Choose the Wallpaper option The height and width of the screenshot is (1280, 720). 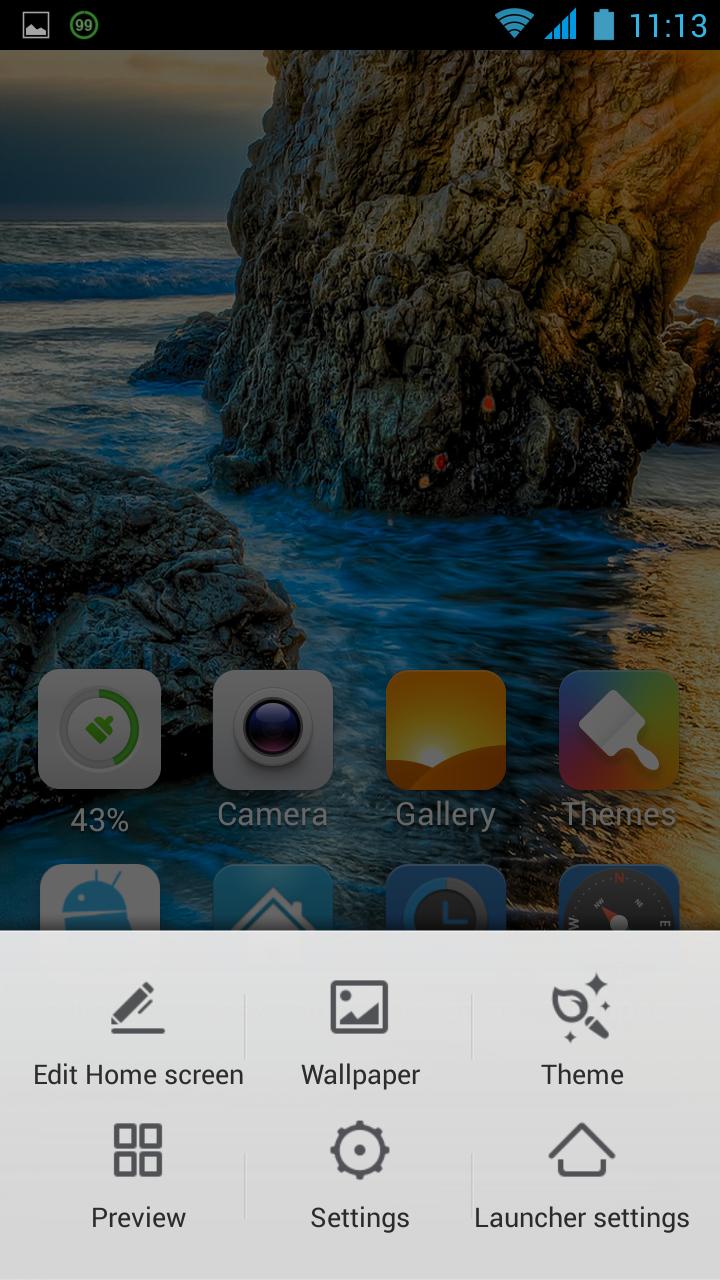click(x=360, y=1035)
